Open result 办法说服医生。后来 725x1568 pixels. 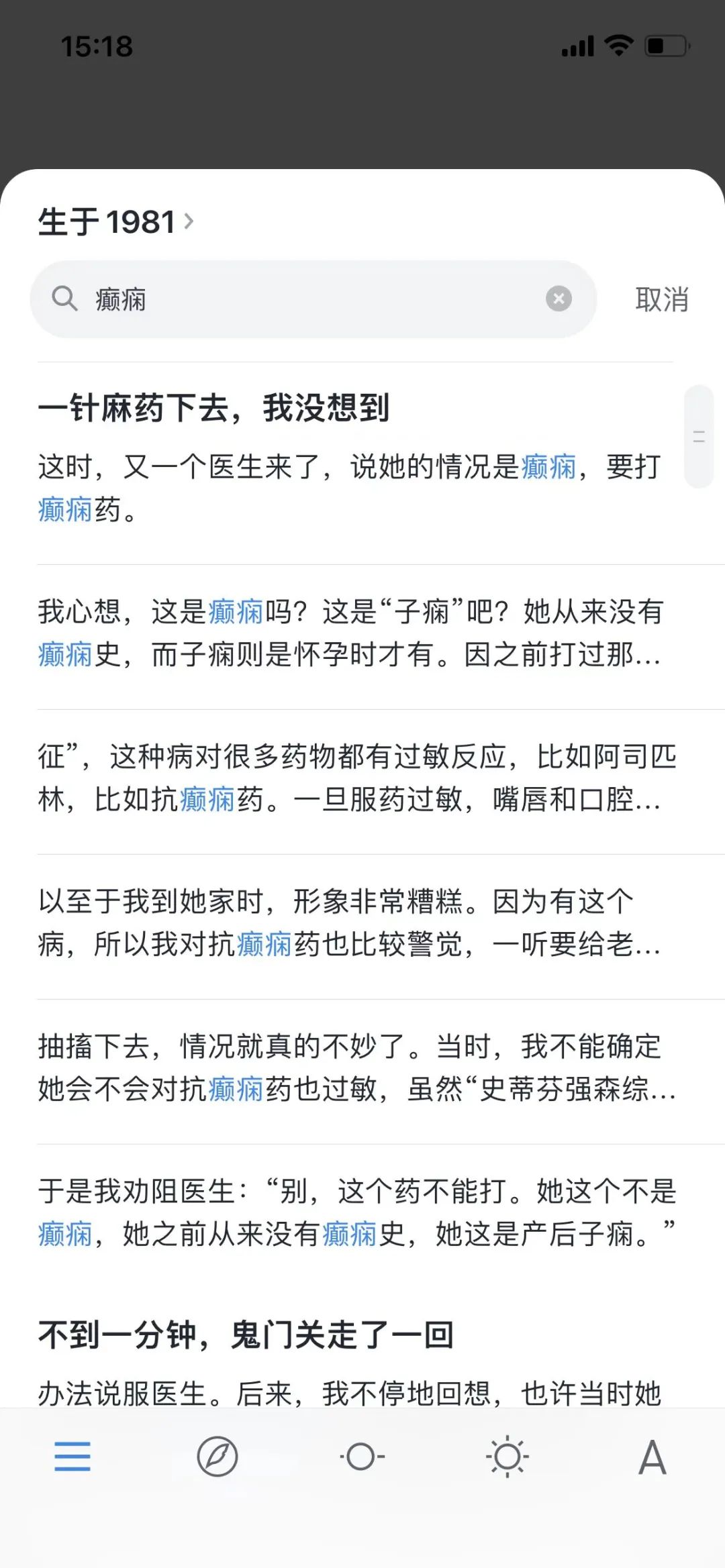[x=349, y=1393]
